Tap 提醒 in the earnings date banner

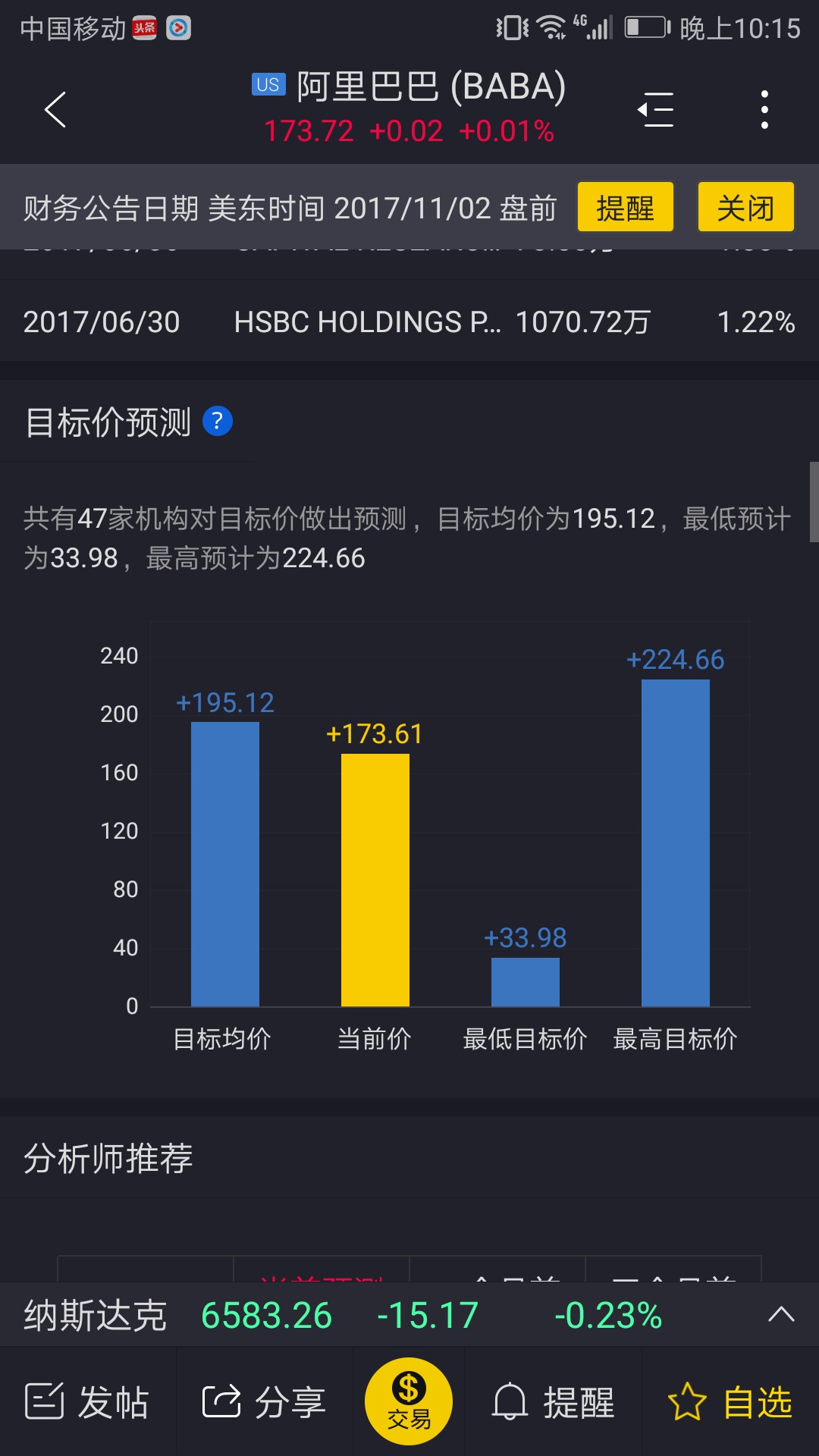625,206
